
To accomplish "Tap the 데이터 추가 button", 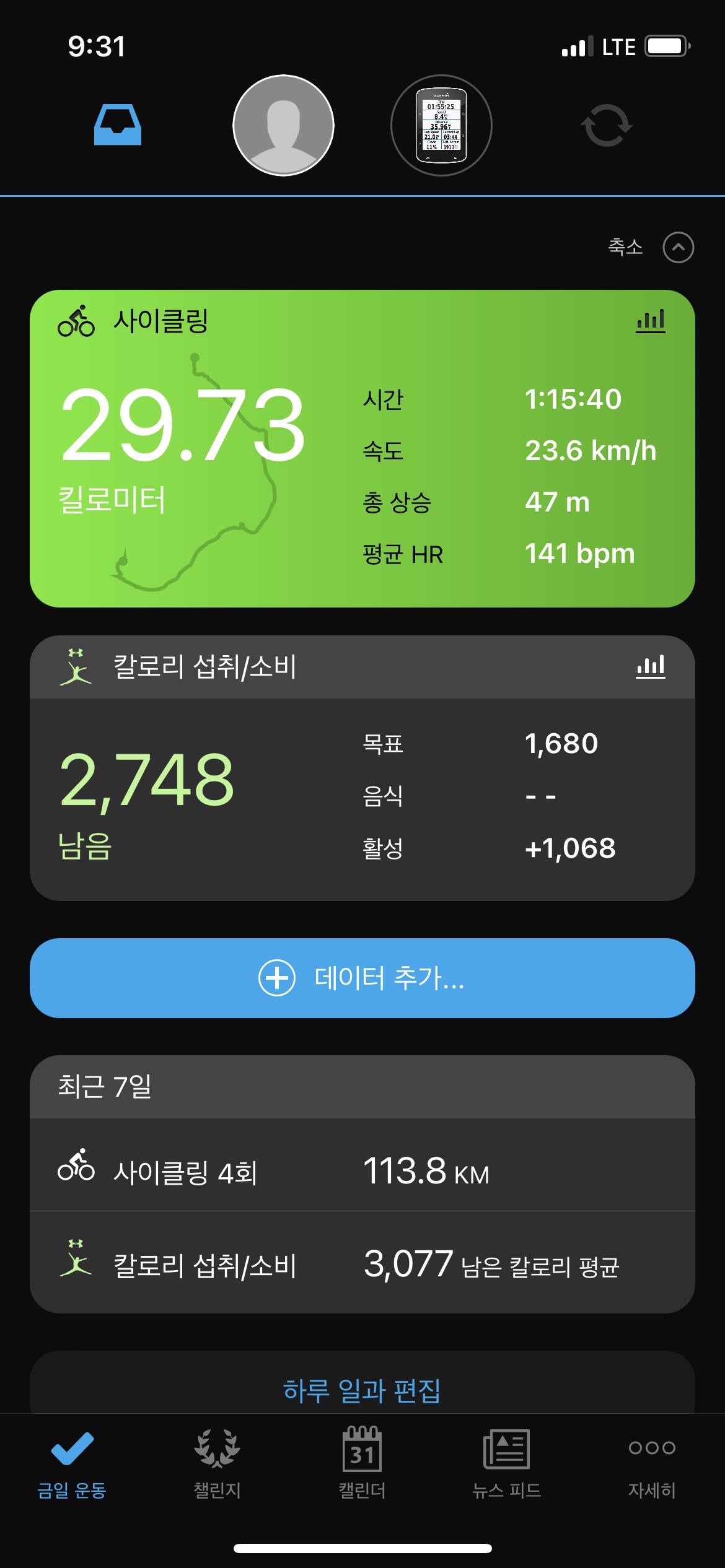I will 362,978.
